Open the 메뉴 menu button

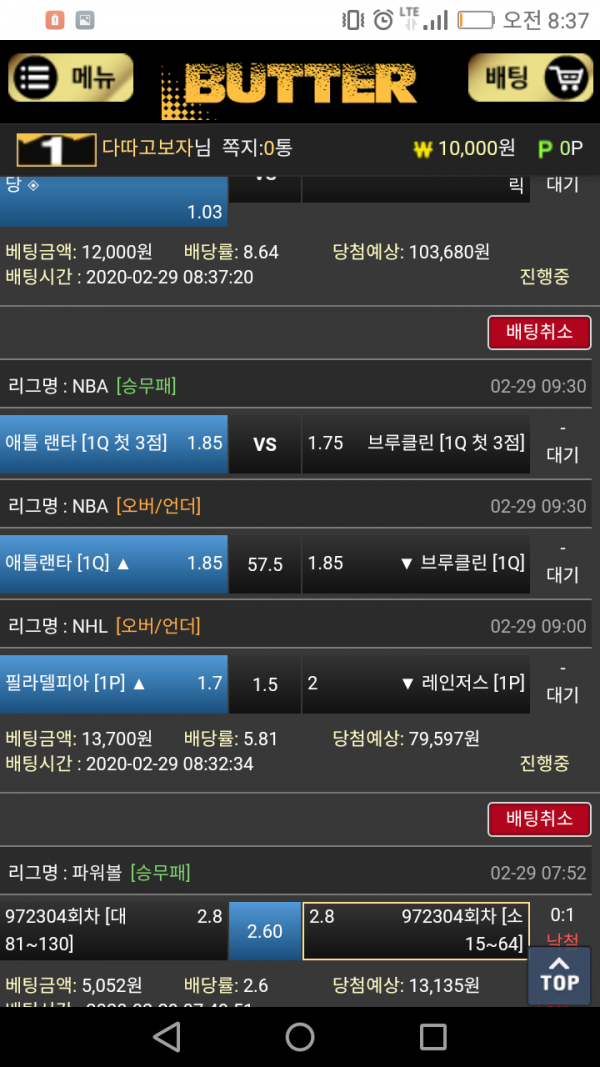71,78
